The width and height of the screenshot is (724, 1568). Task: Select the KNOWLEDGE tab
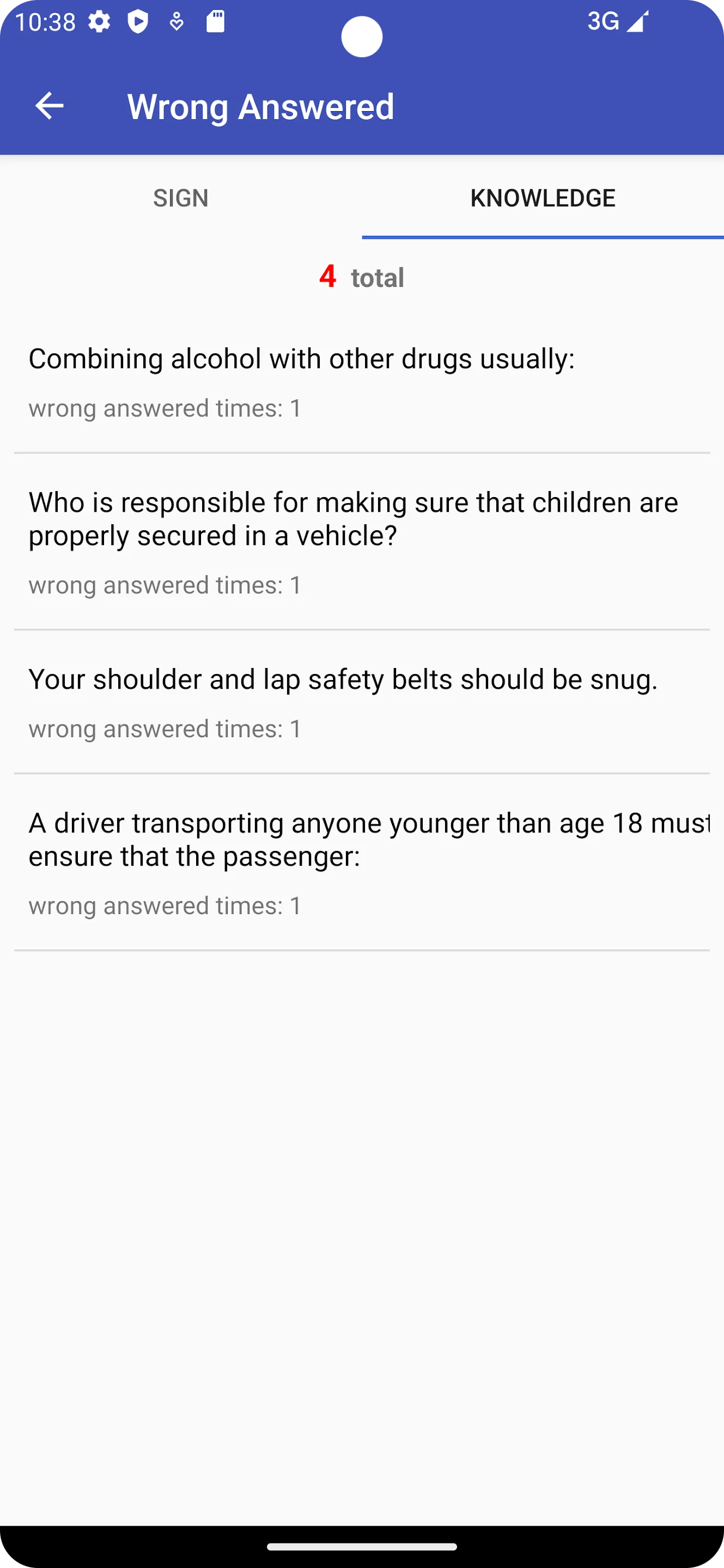(x=543, y=198)
